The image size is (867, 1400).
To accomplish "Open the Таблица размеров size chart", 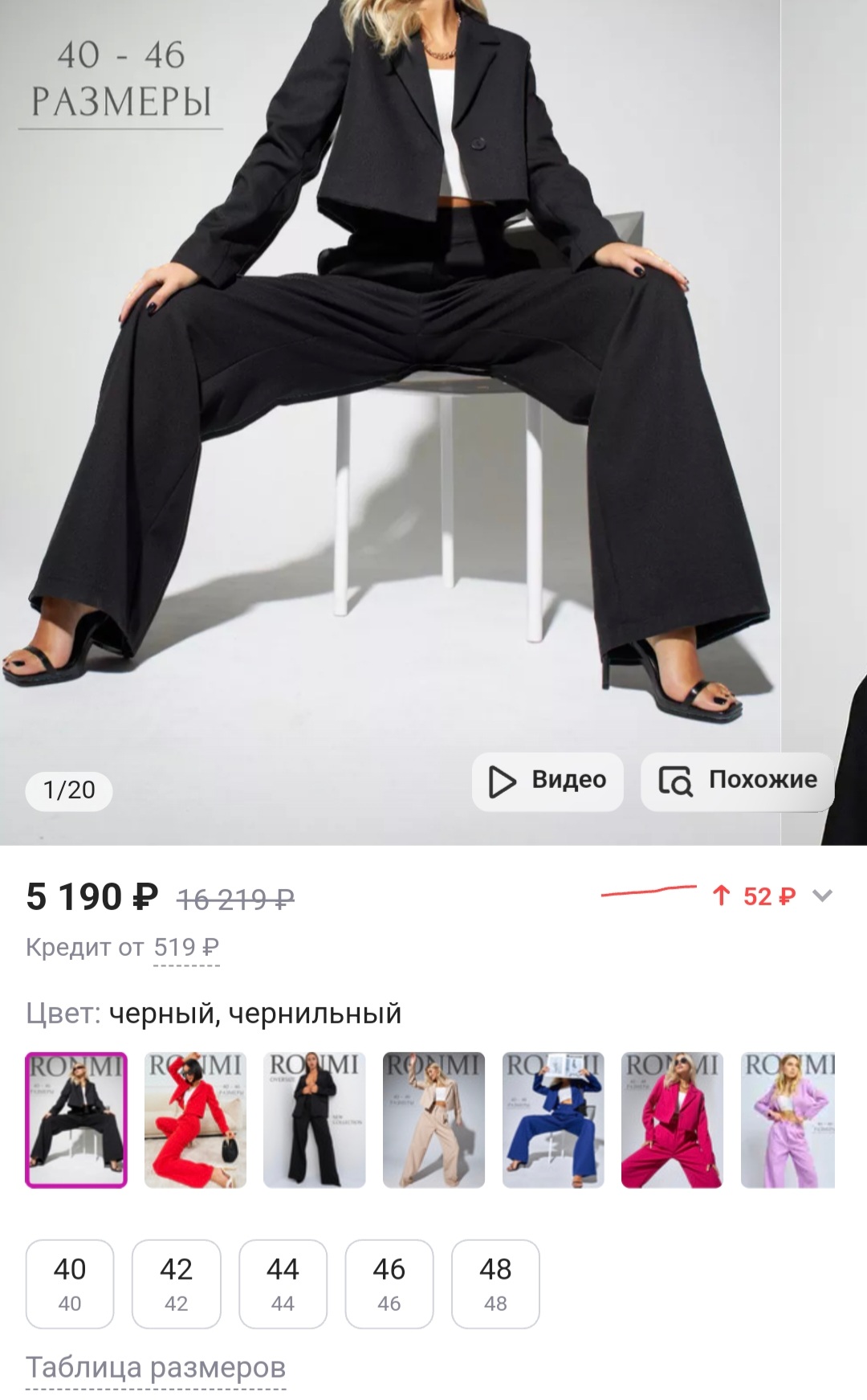I will click(x=156, y=1367).
